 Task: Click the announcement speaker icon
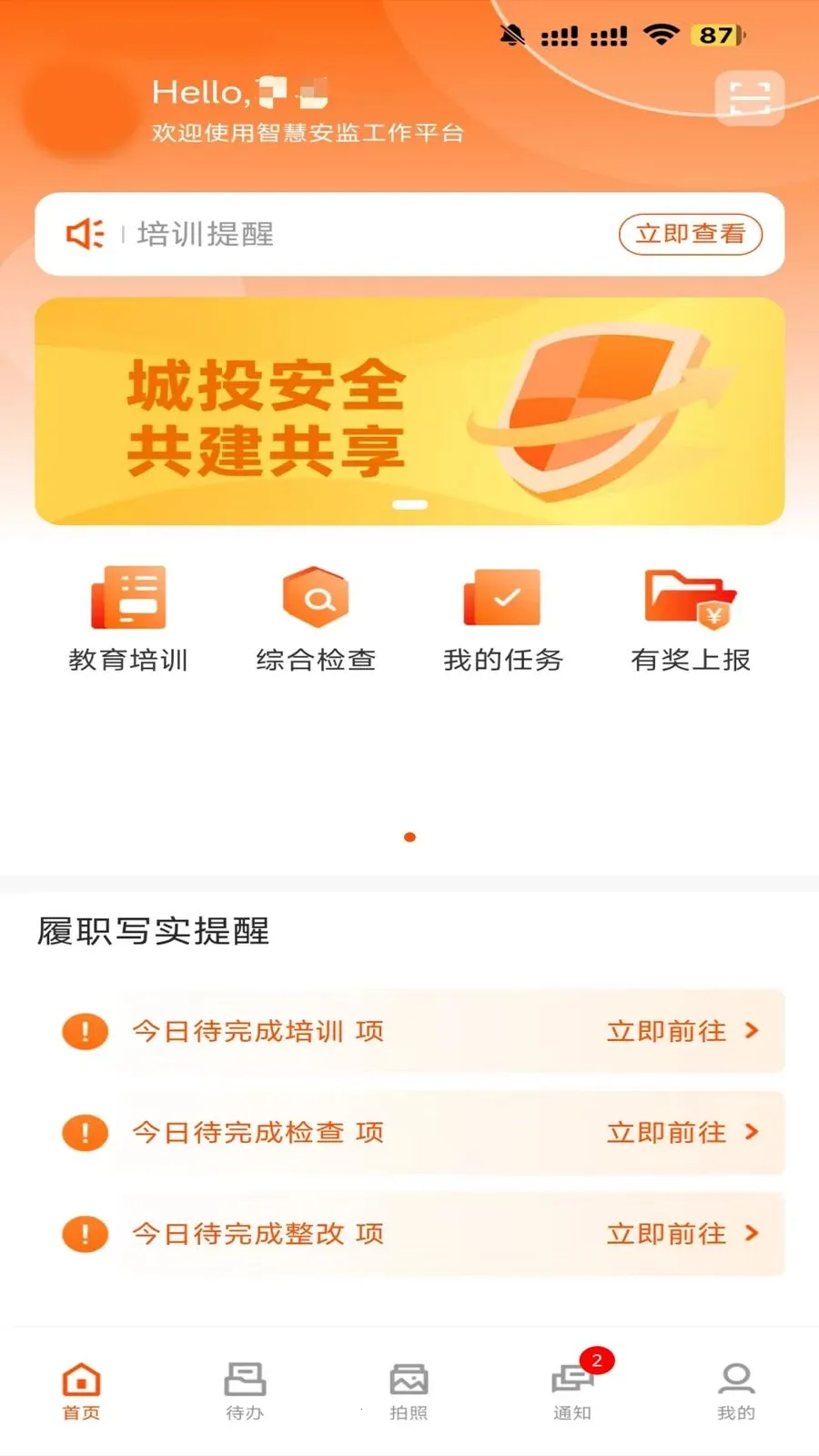[85, 234]
